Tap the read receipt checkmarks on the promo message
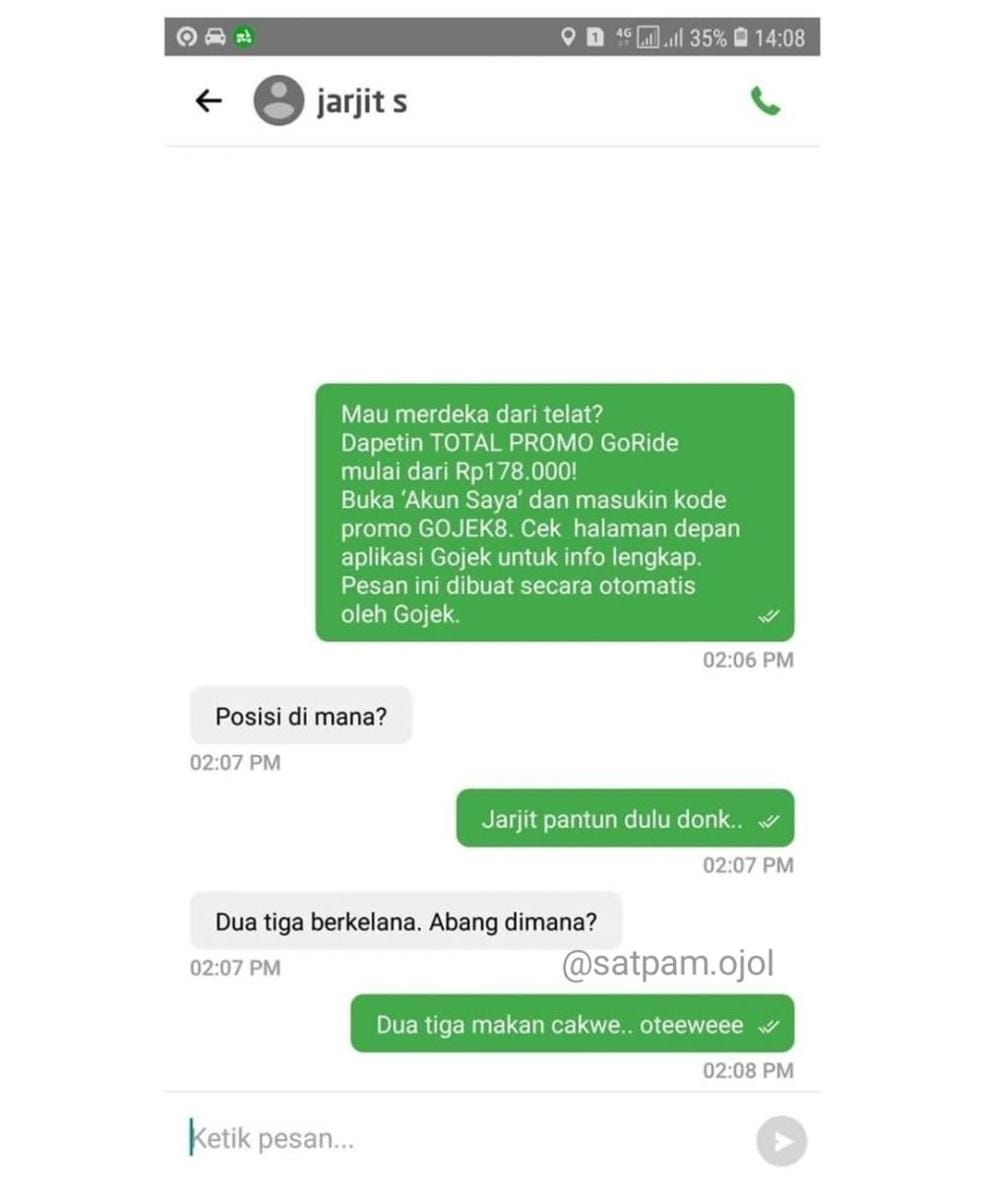This screenshot has height=1200, width=984. pos(768,617)
